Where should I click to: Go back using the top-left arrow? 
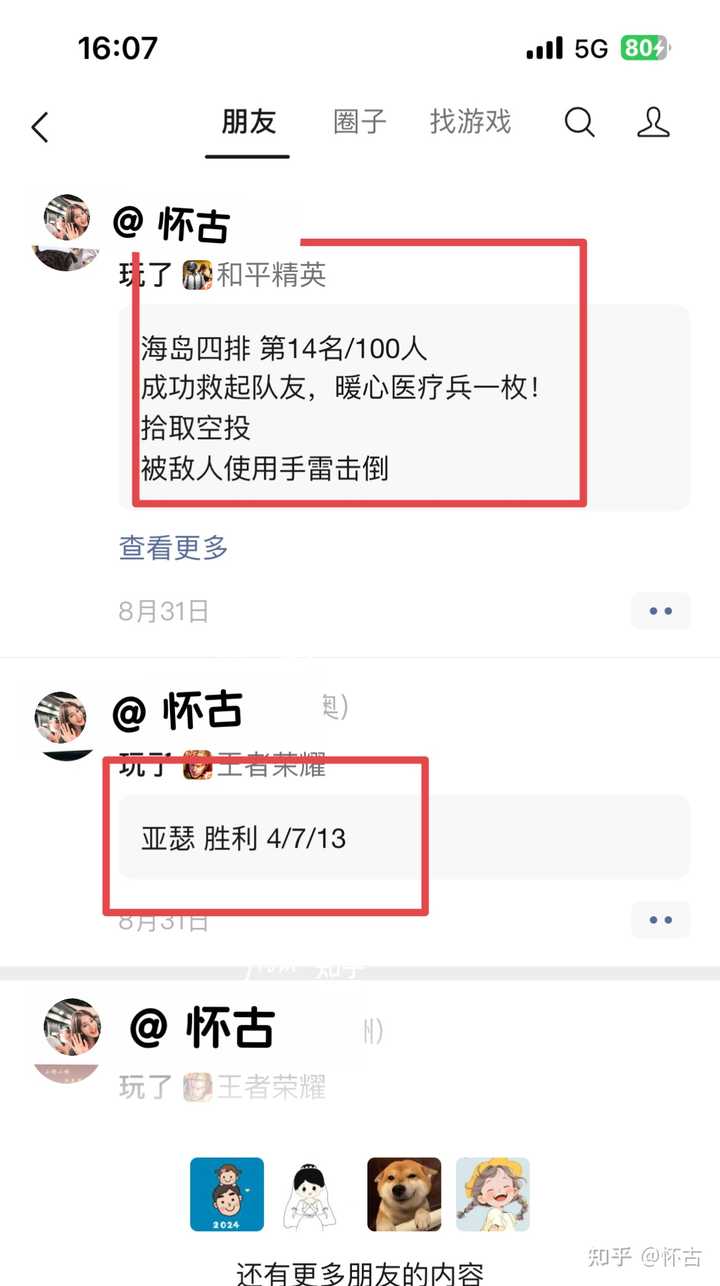[x=40, y=127]
